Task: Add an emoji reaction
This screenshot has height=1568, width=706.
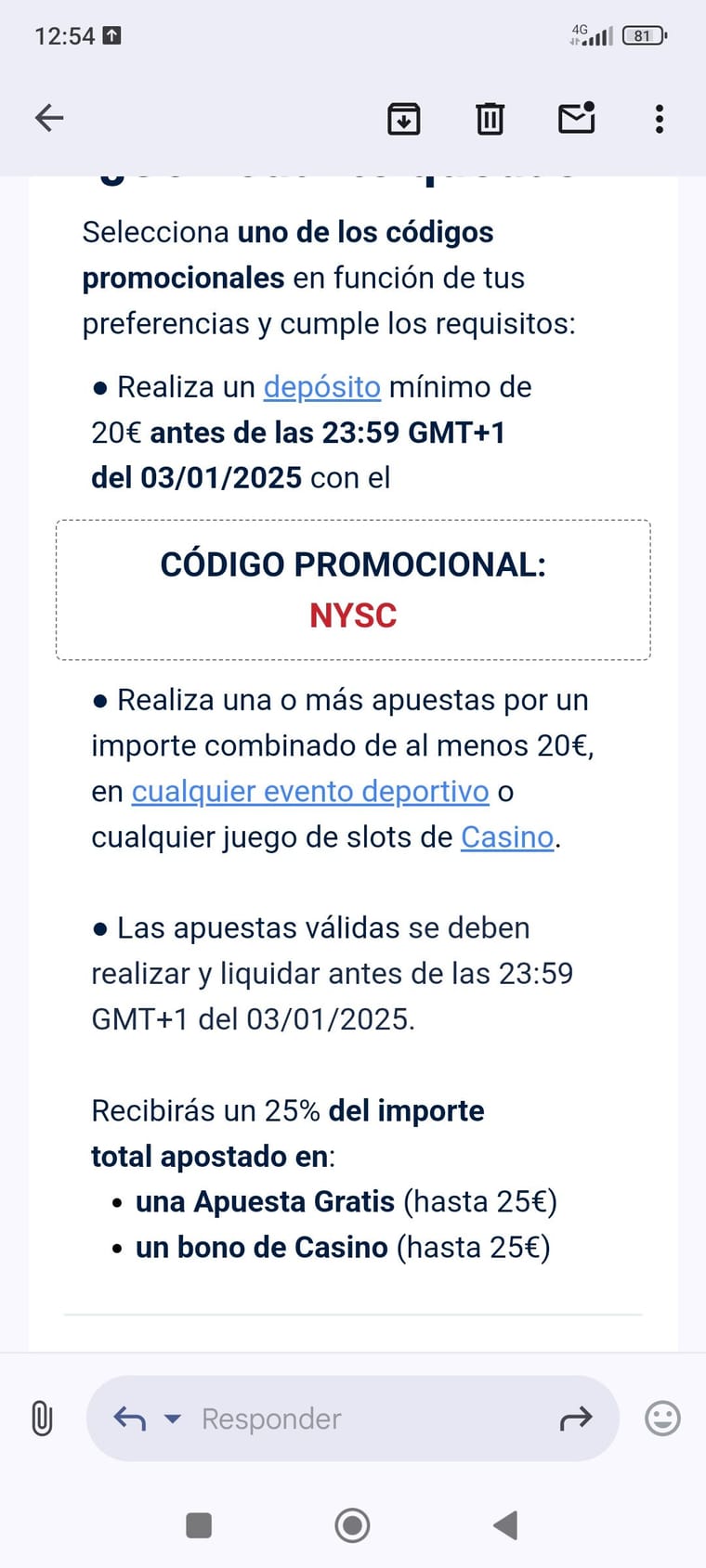Action: (x=662, y=1419)
